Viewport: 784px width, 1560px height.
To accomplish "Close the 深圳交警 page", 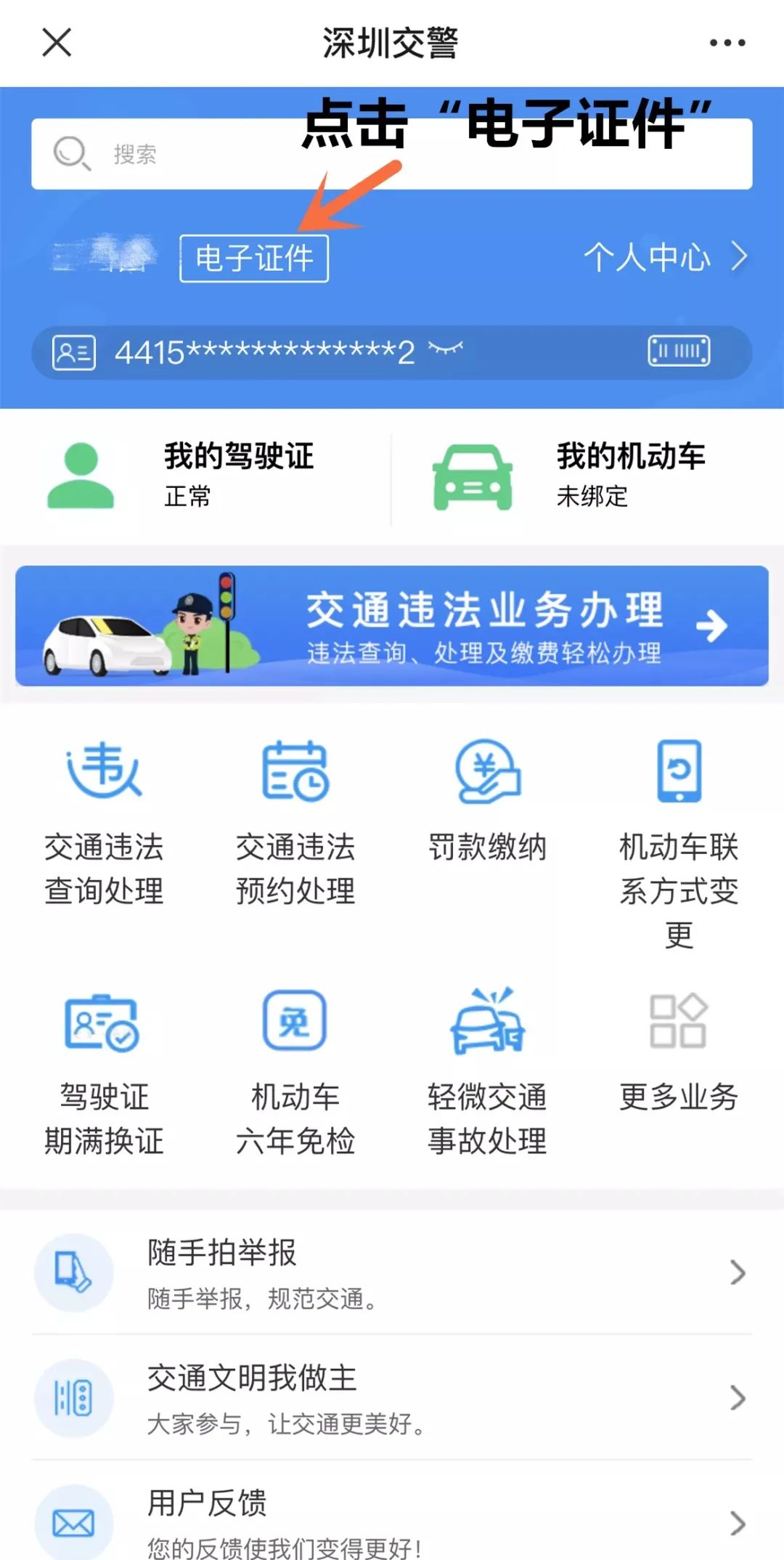I will click(x=57, y=42).
